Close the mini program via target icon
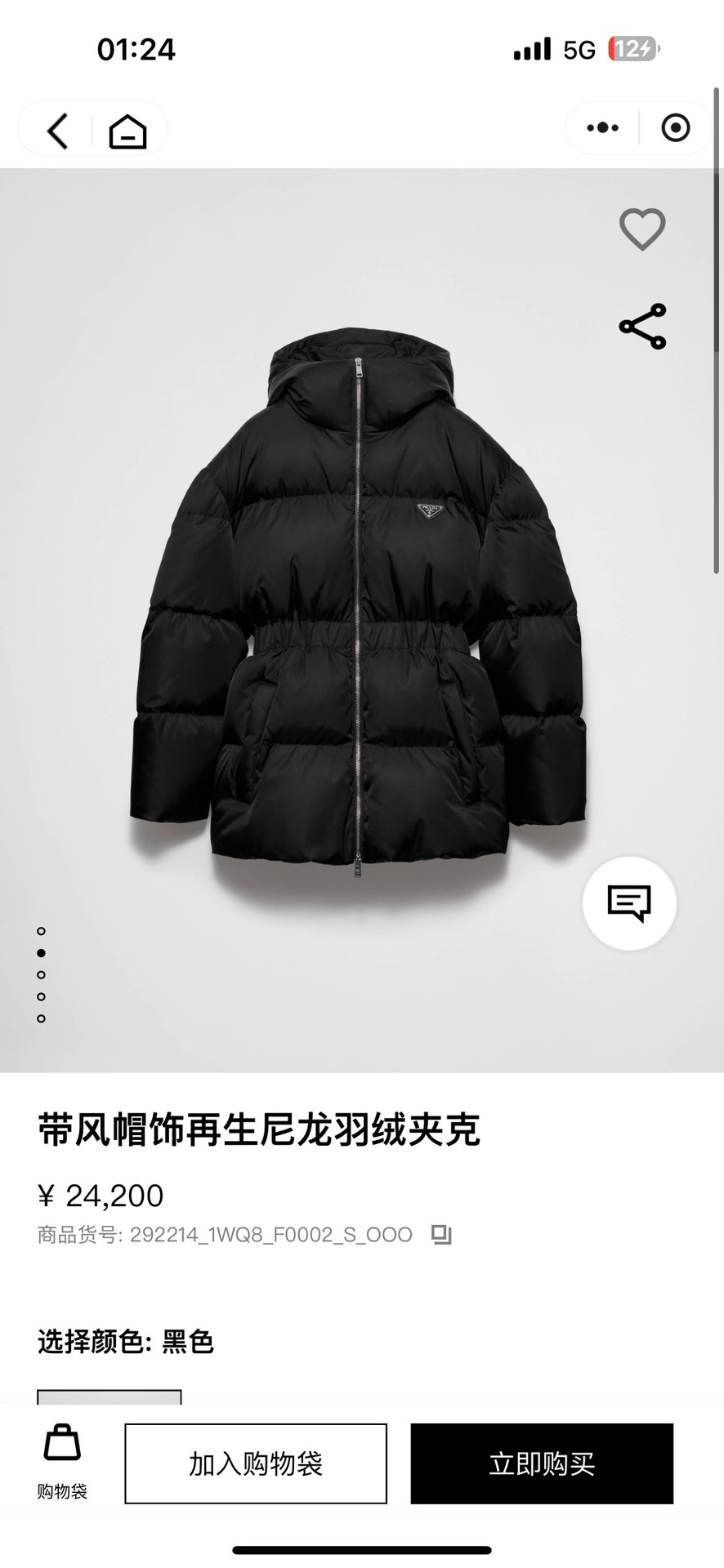The width and height of the screenshot is (724, 1568). click(x=676, y=128)
